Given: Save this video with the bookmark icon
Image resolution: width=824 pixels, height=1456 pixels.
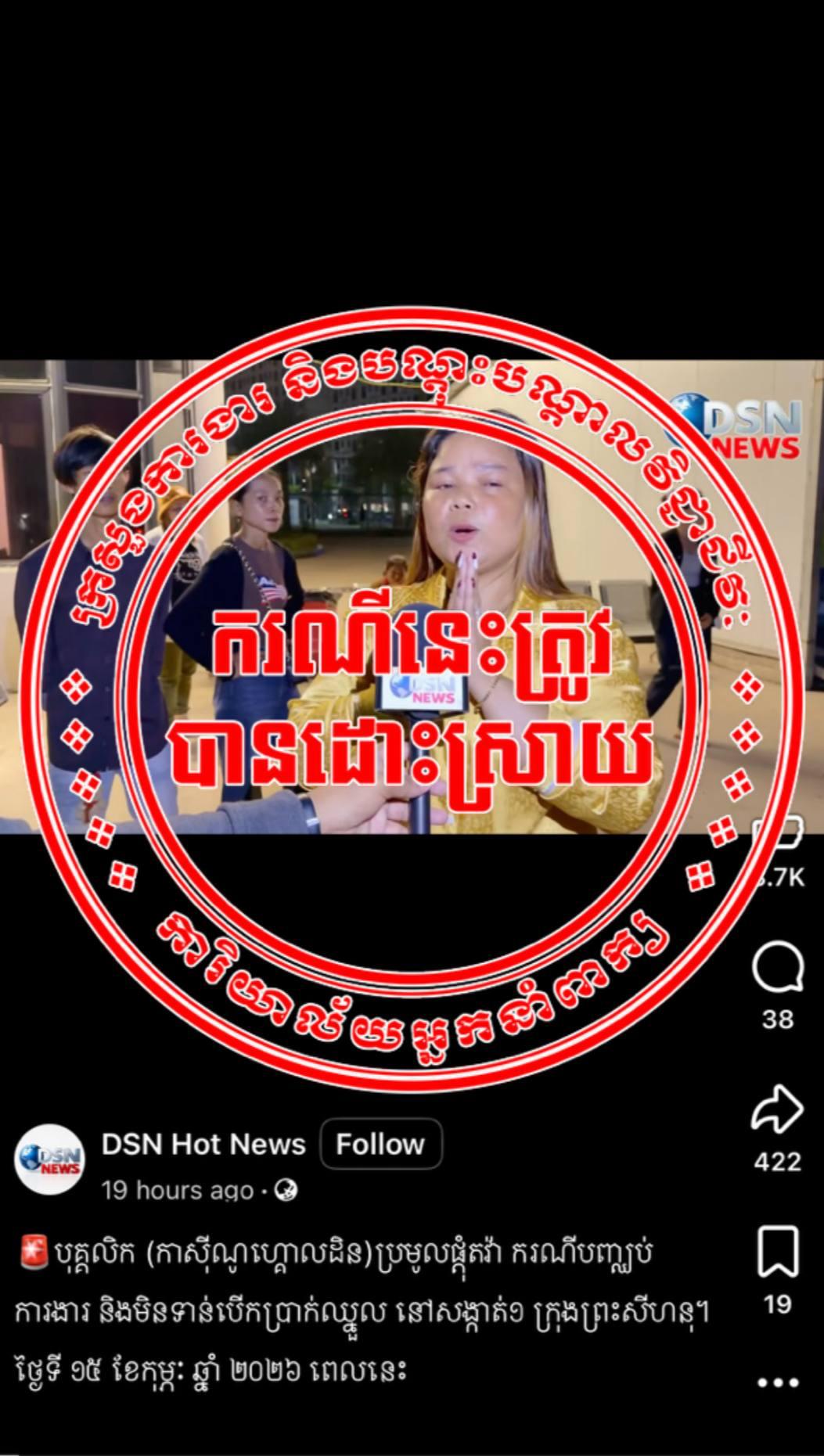Looking at the screenshot, I should point(777,1252).
